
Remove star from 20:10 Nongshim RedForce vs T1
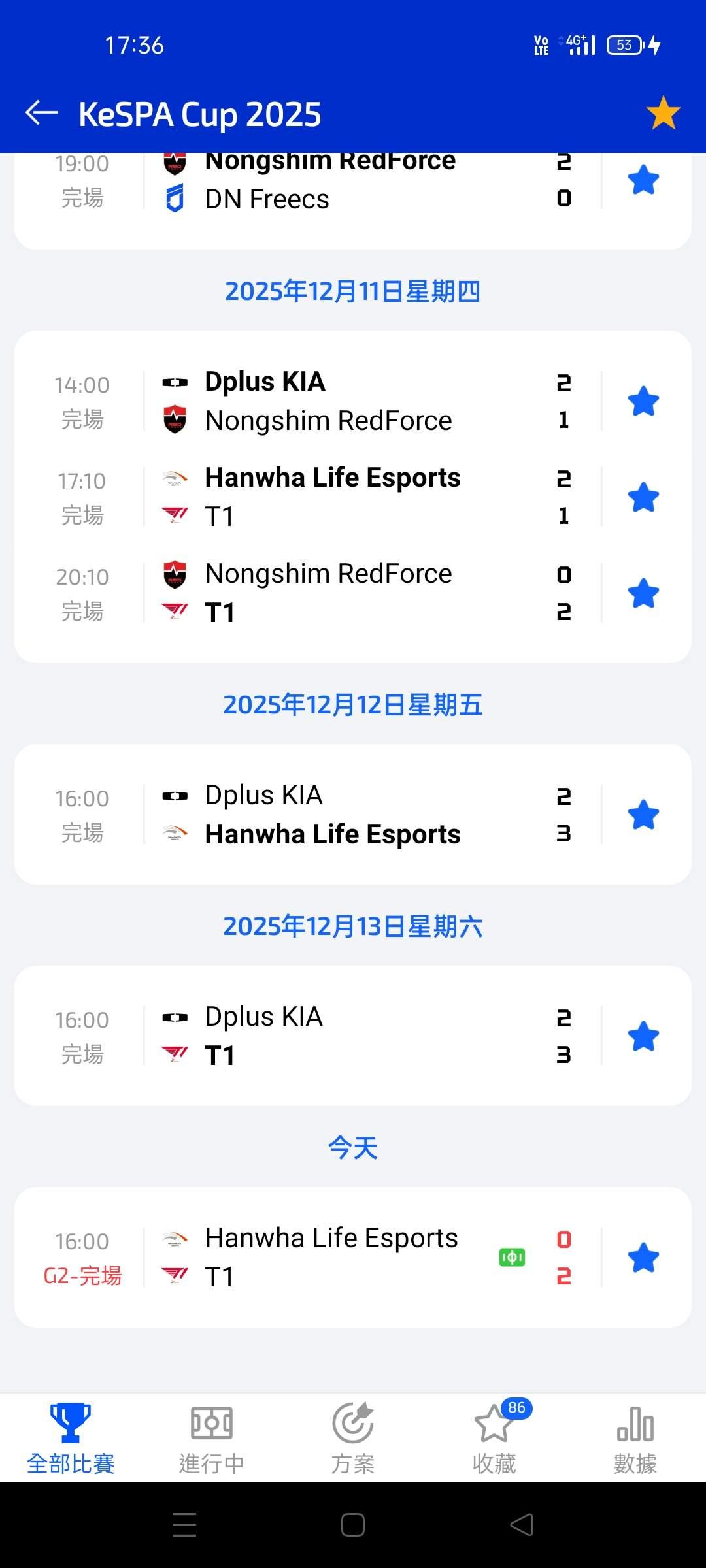643,593
